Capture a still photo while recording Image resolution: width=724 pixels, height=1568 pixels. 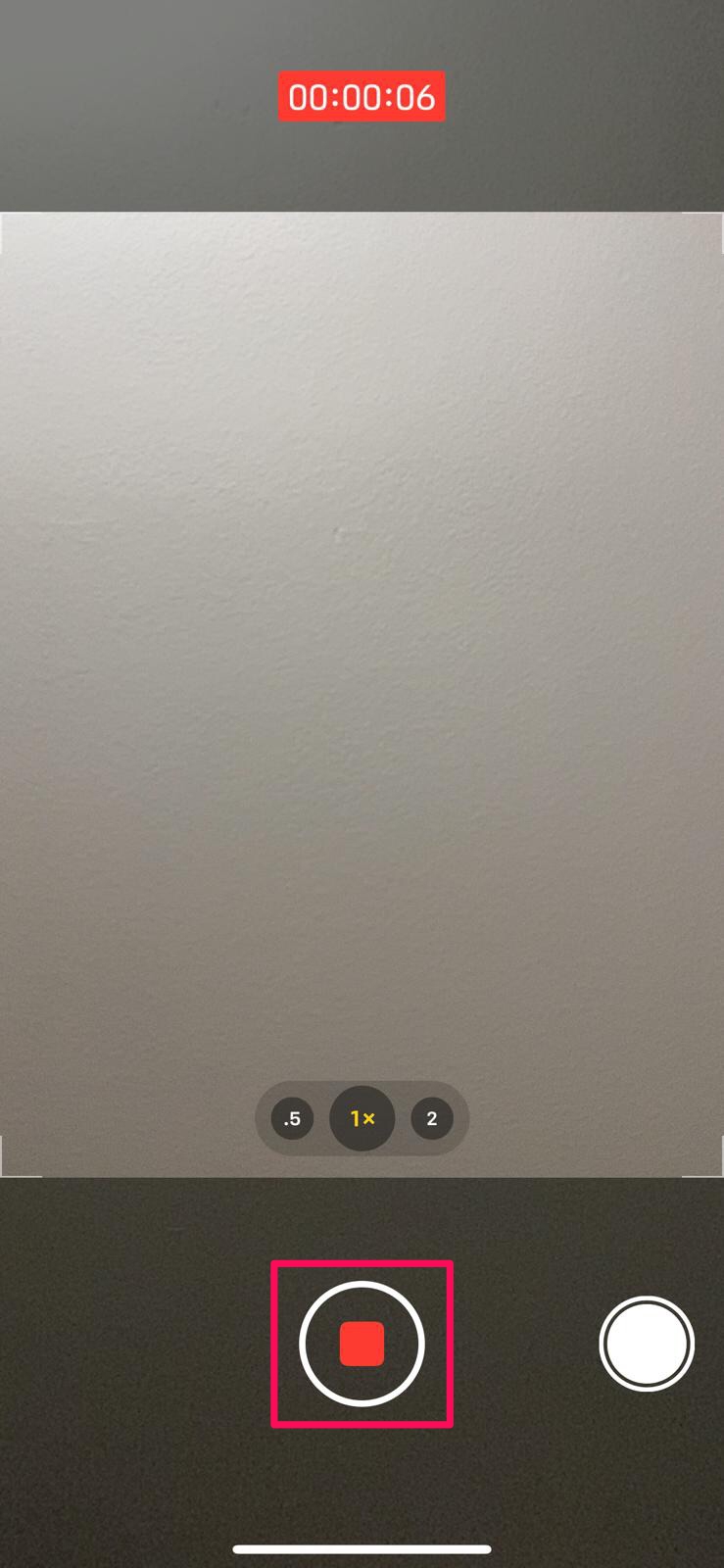click(647, 1344)
